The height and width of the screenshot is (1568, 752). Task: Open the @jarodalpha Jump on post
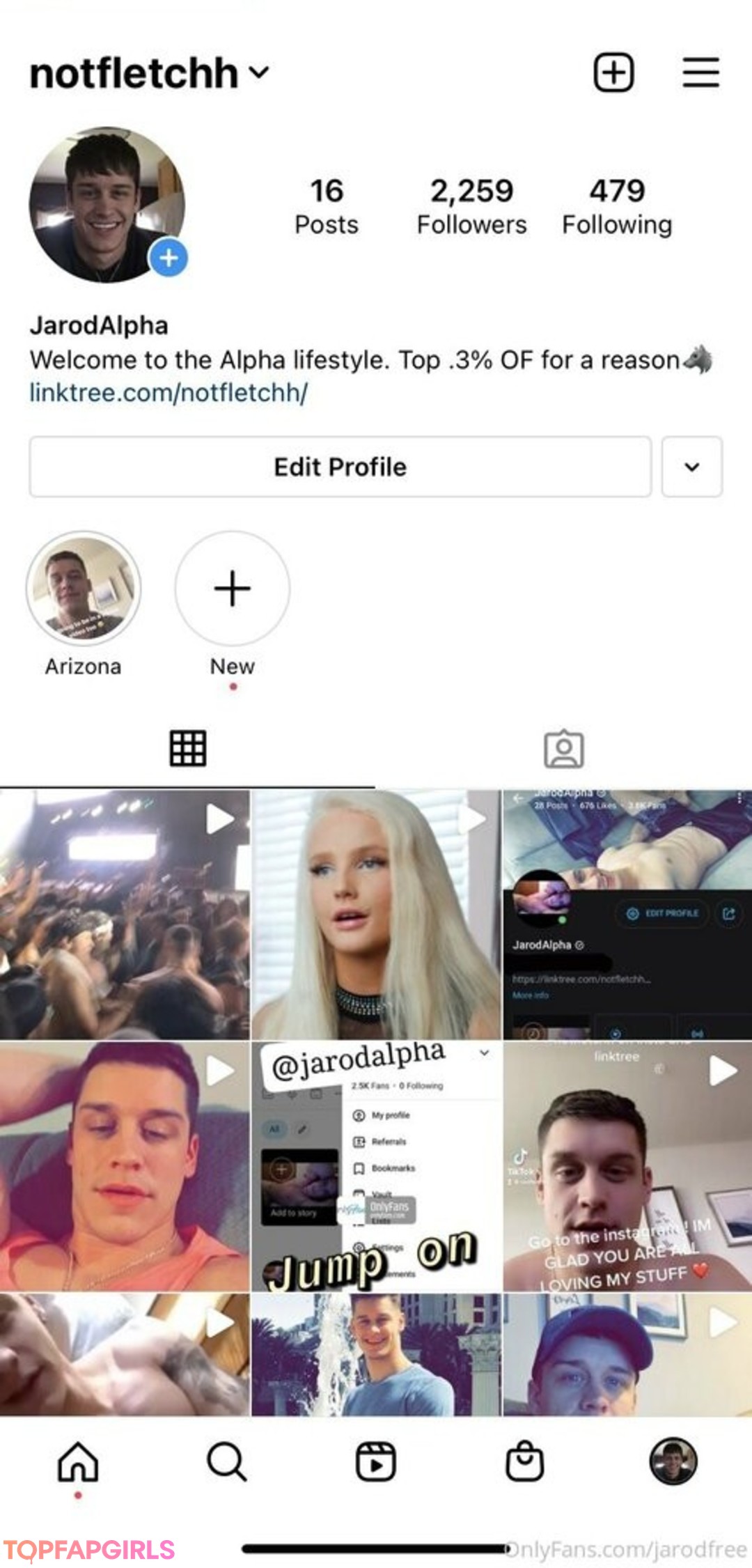pos(376,1166)
